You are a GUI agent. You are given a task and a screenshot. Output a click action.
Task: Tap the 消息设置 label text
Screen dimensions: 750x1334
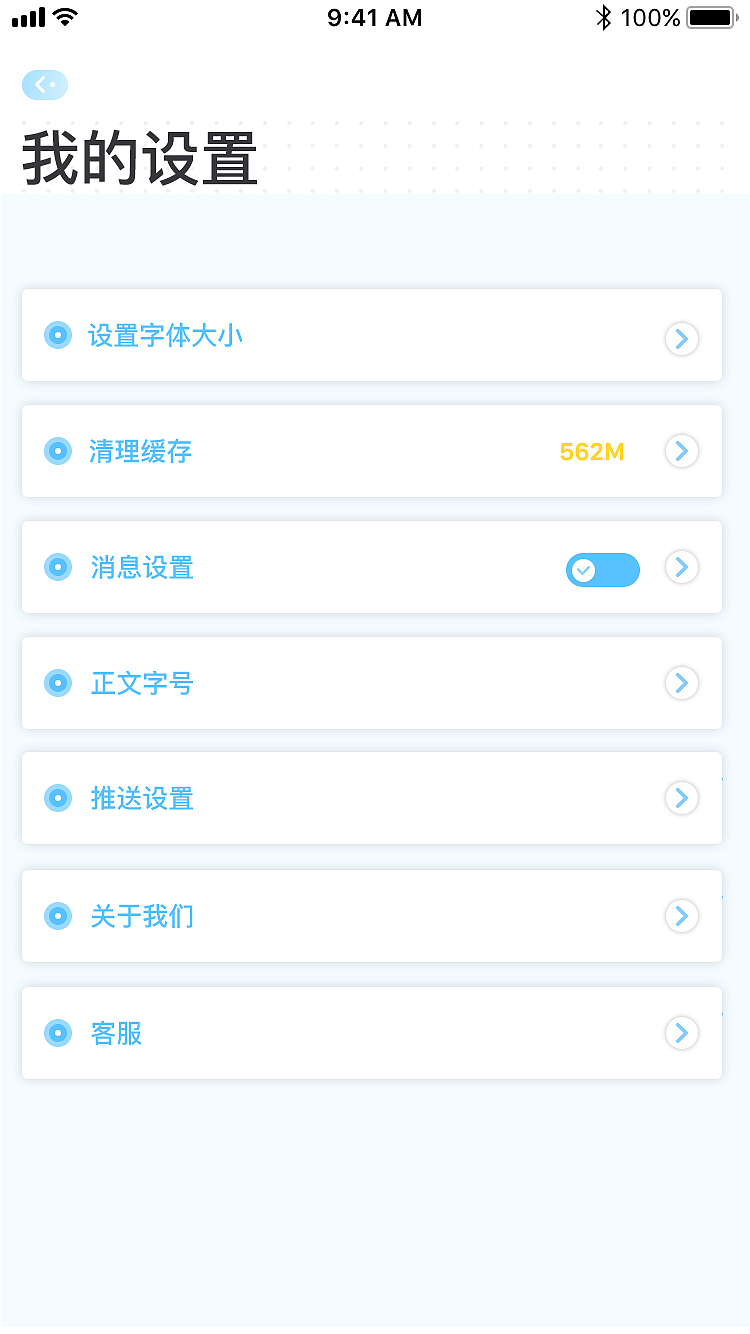[x=141, y=567]
